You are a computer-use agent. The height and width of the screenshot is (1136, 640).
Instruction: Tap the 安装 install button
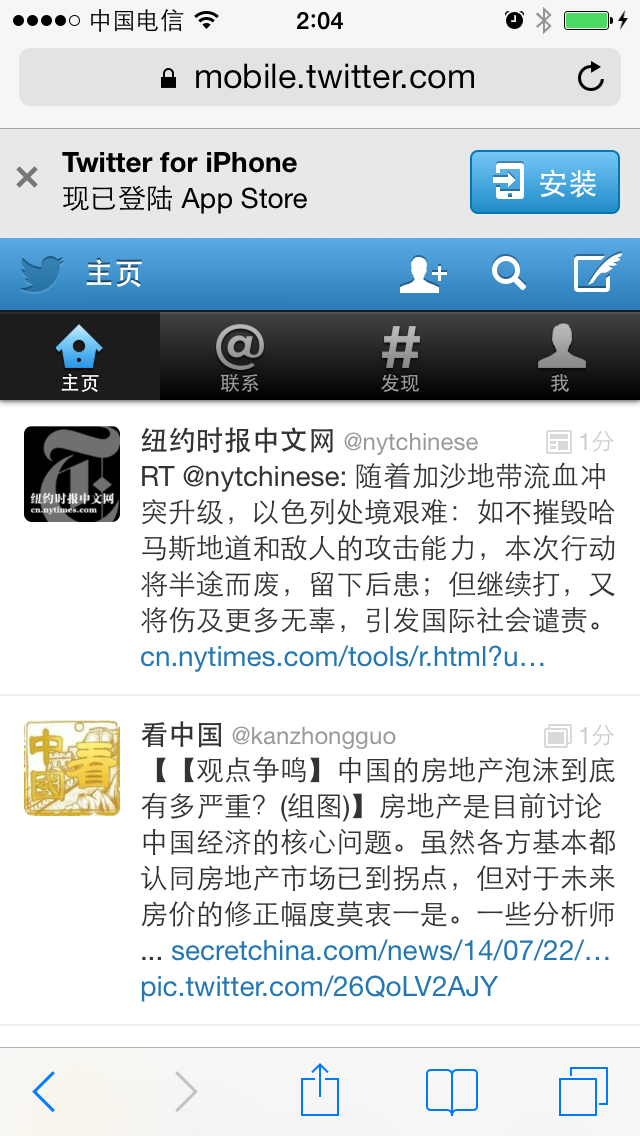tap(545, 182)
